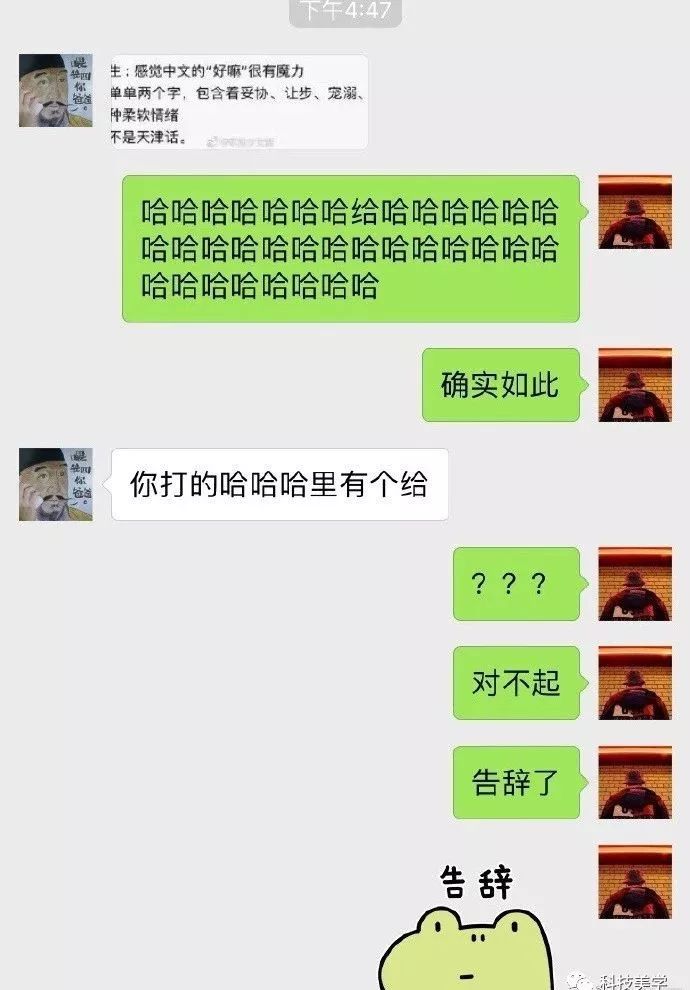Image resolution: width=690 pixels, height=990 pixels.
Task: Tap the avatar next to "告辞了"
Action: 634,782
